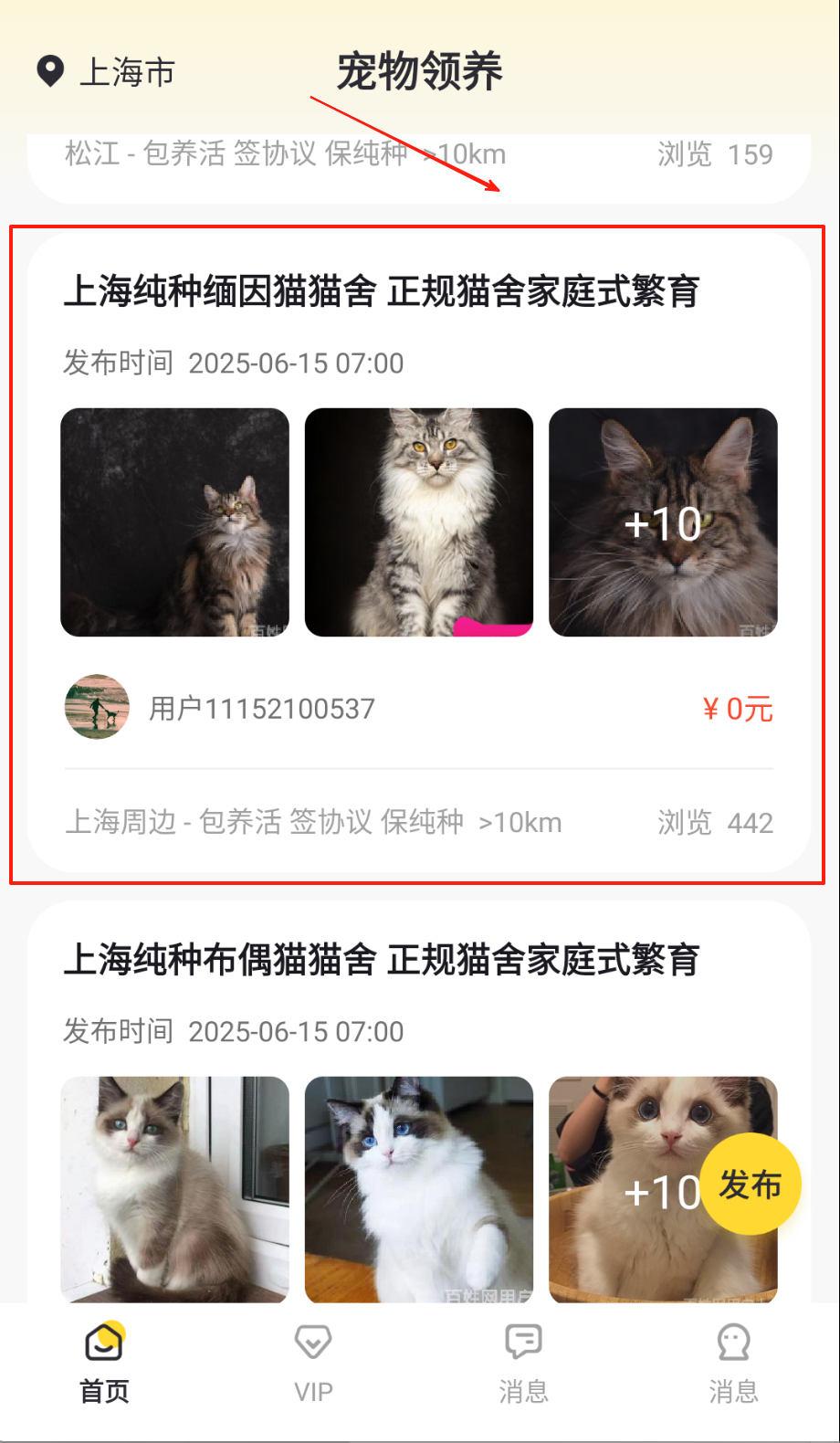Open the 上海纯种布偶猫猫舍 listing card
Image resolution: width=840 pixels, height=1443 pixels.
pyautogui.click(x=382, y=961)
